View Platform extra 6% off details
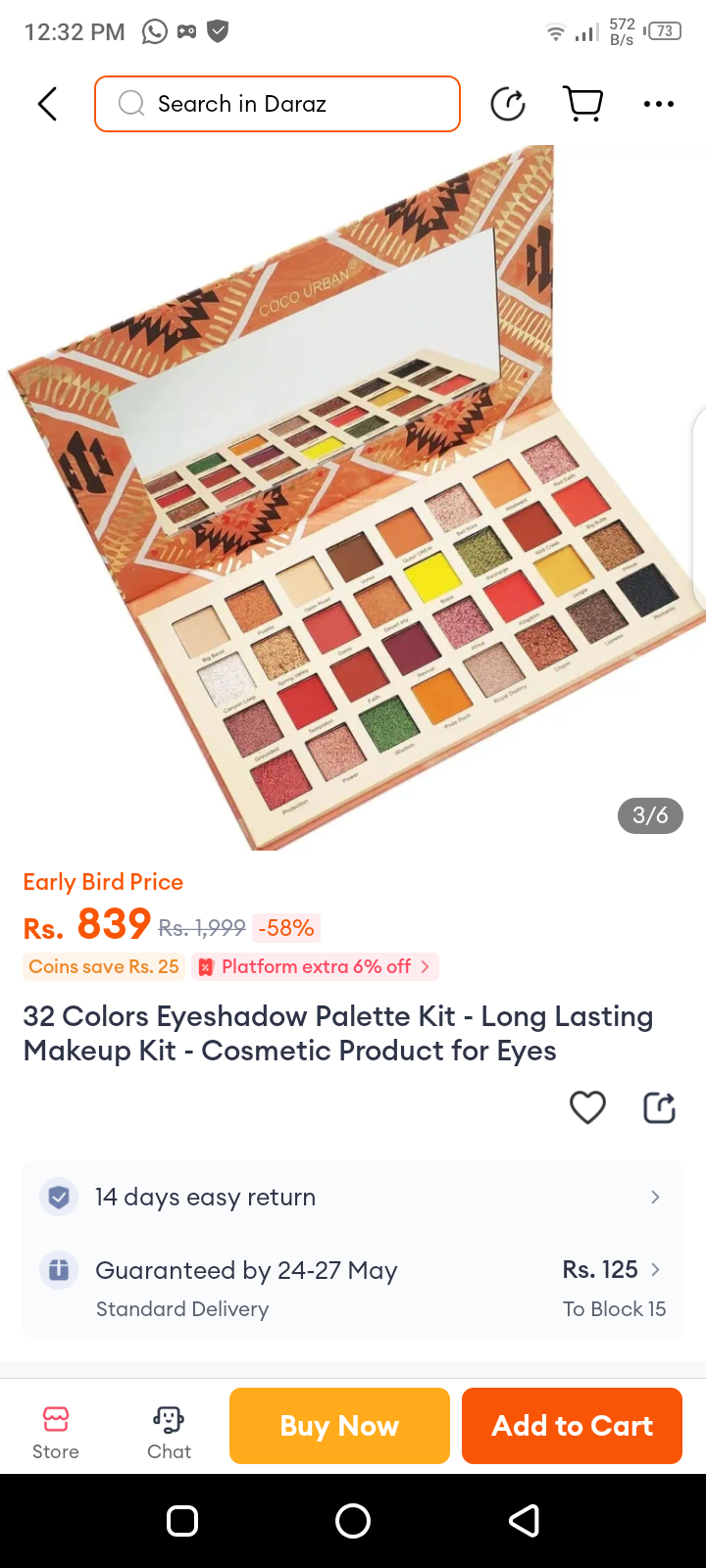 [x=316, y=967]
